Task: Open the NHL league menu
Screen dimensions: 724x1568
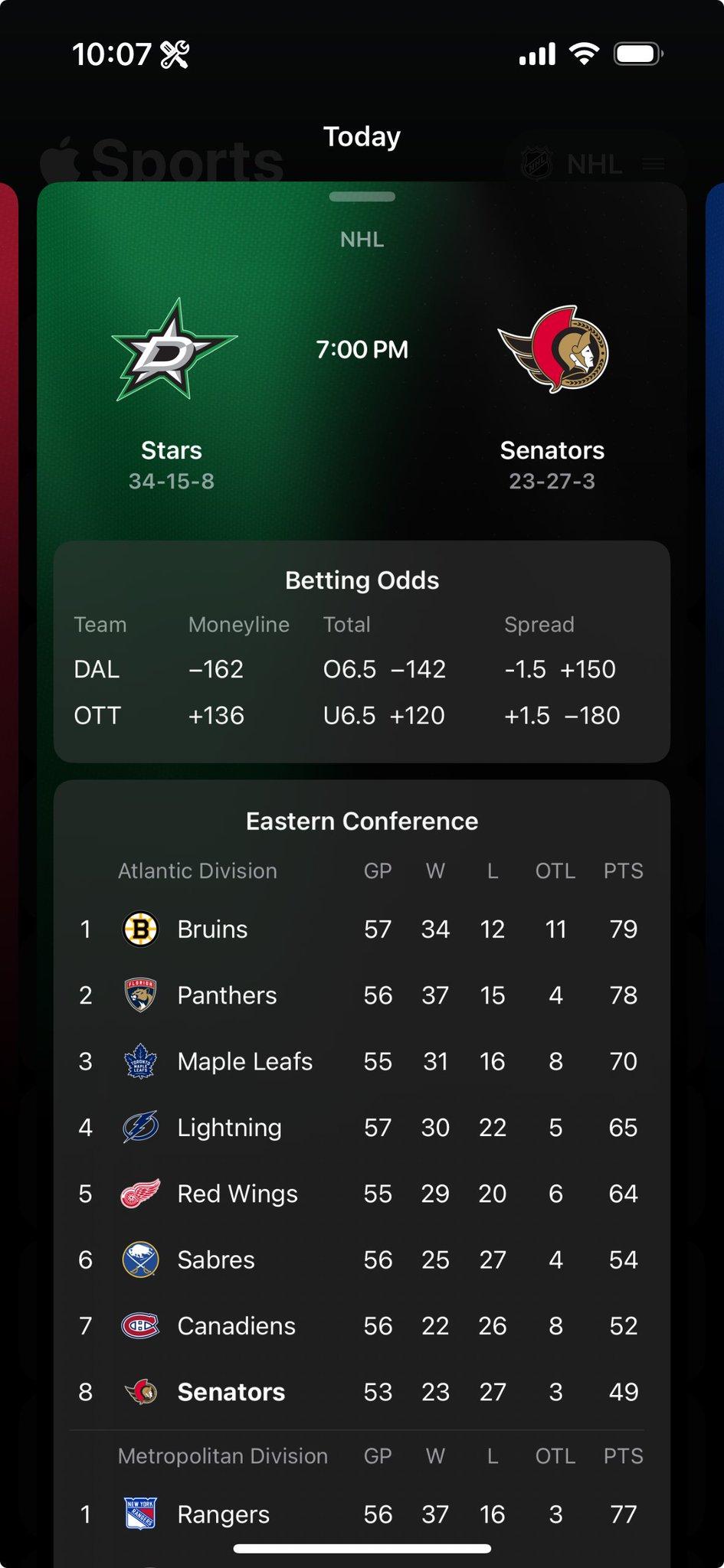Action: click(x=594, y=164)
